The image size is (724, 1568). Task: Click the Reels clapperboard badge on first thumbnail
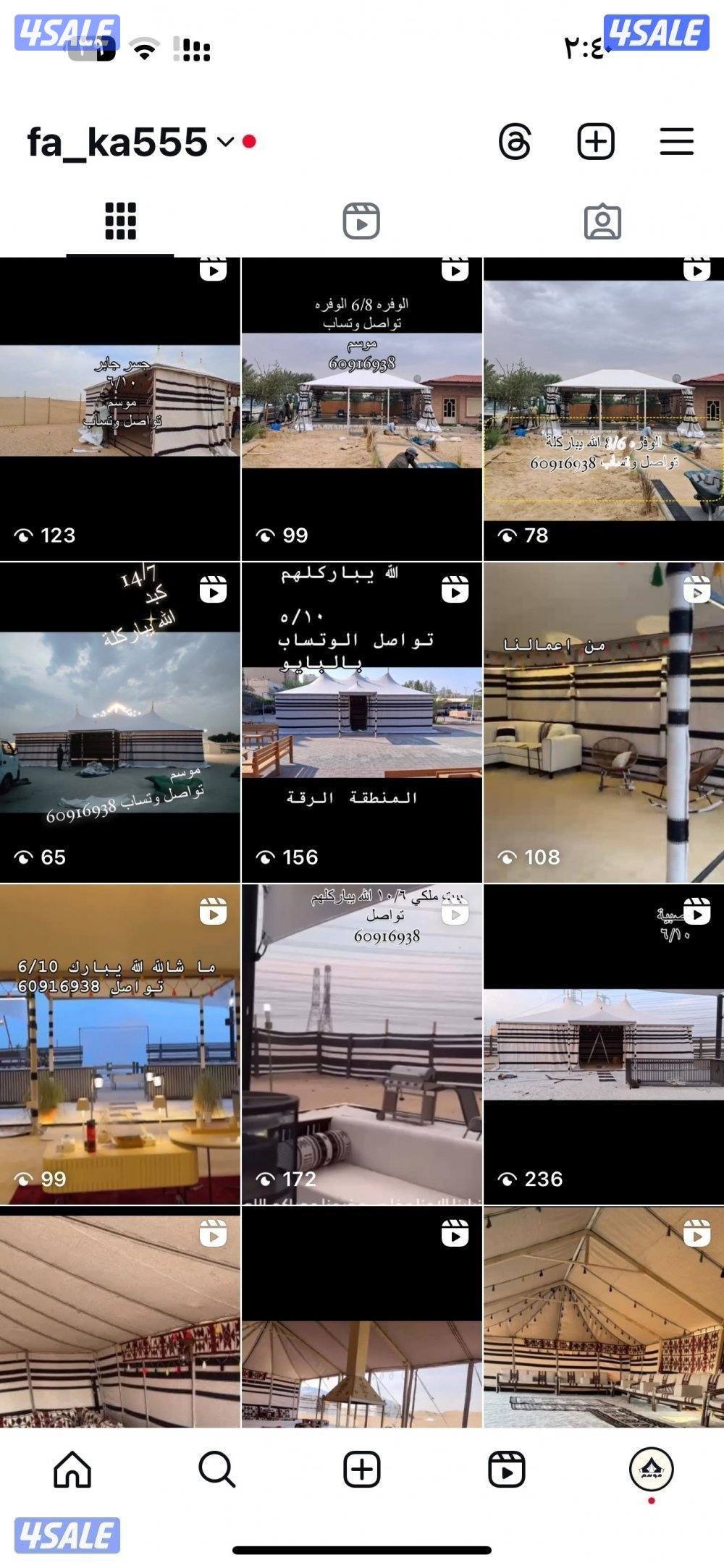pos(212,270)
